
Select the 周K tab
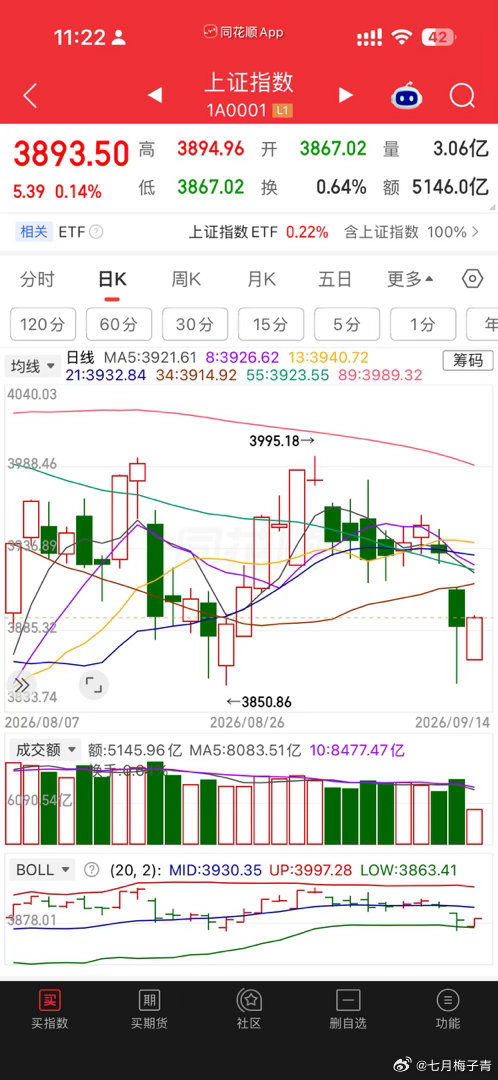click(186, 279)
